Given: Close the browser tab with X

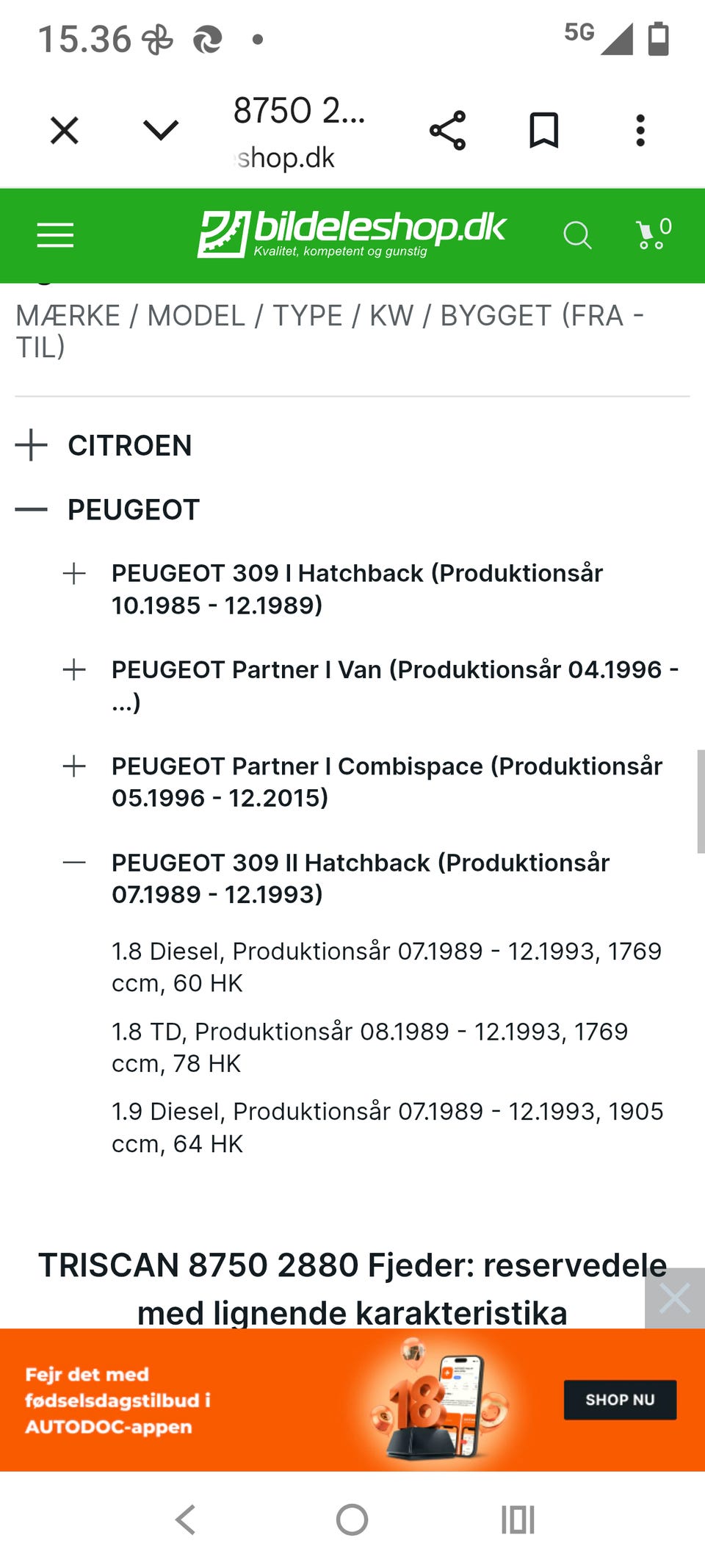Looking at the screenshot, I should [65, 131].
